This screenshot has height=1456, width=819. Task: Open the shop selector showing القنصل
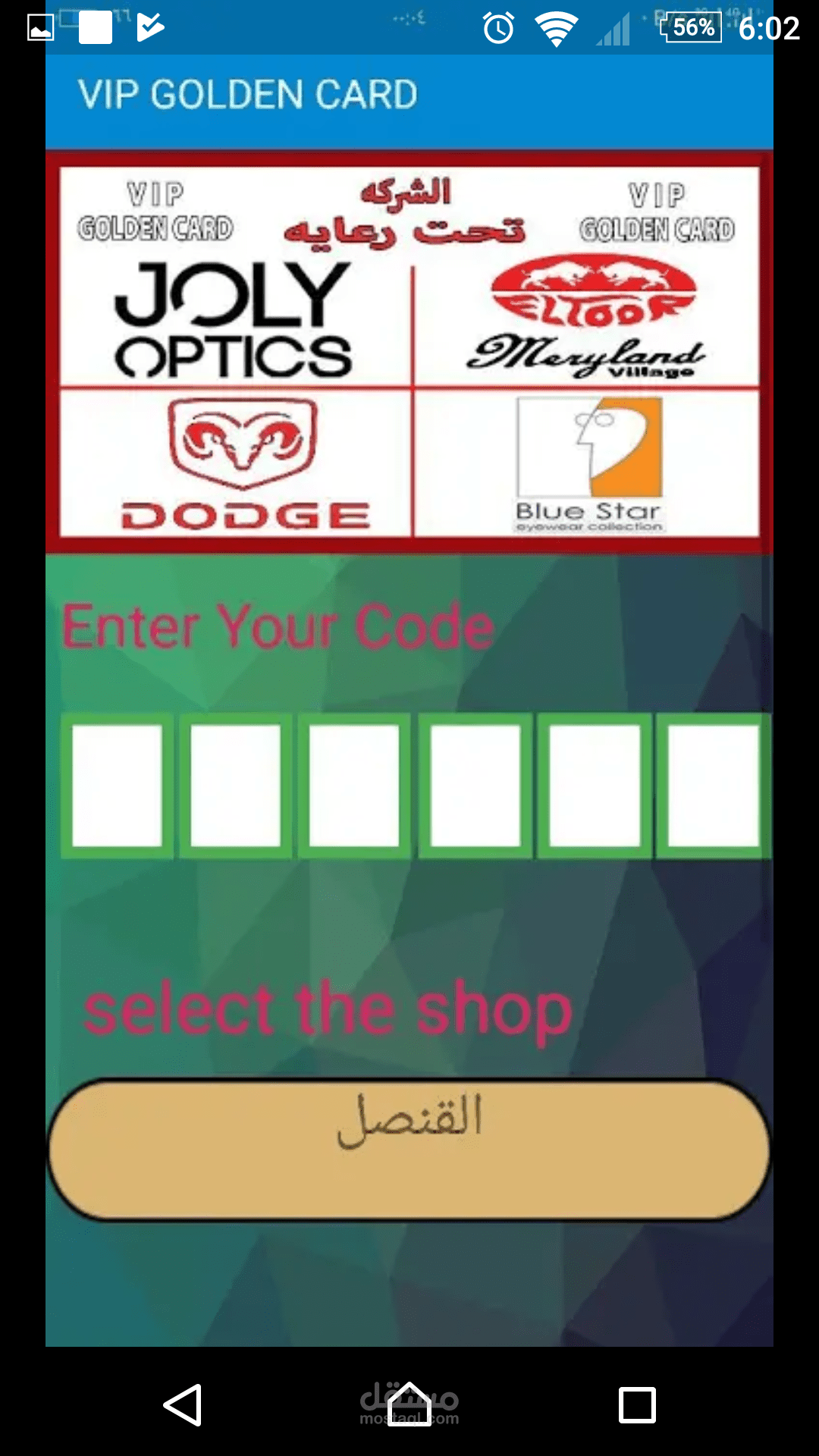coord(409,1150)
